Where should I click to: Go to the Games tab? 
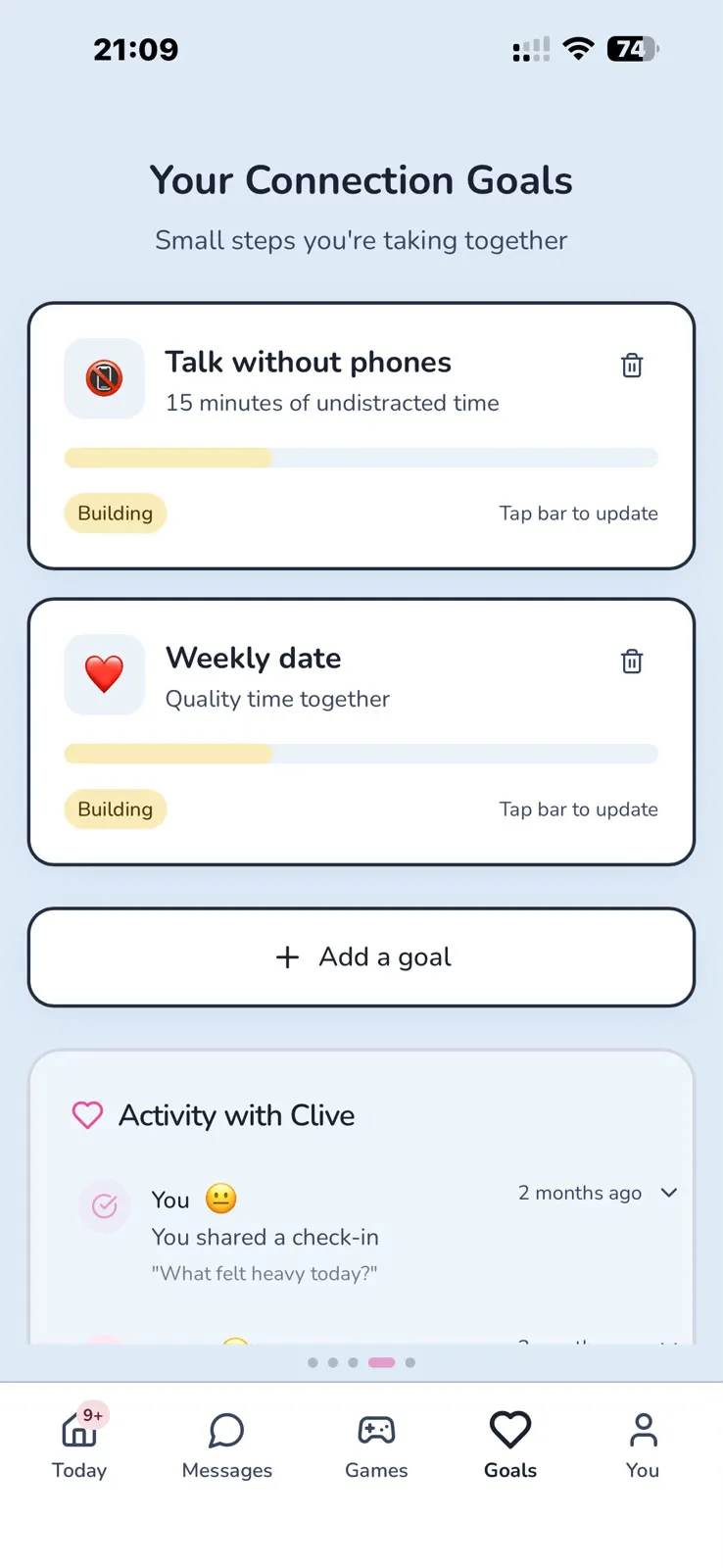[376, 1445]
